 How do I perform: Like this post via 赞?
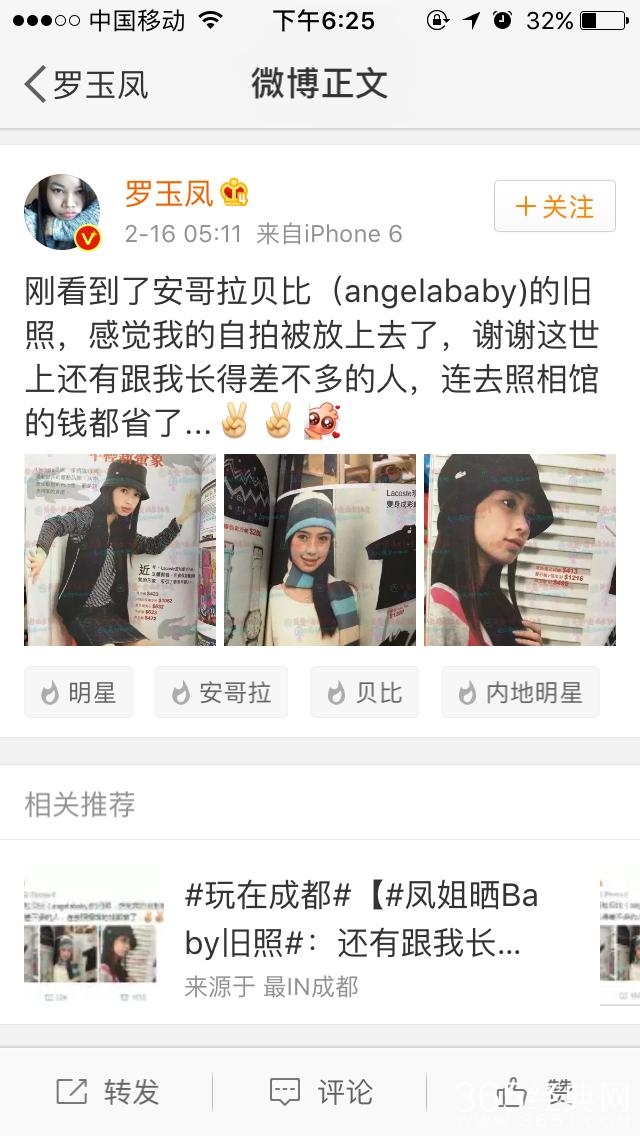point(535,1092)
